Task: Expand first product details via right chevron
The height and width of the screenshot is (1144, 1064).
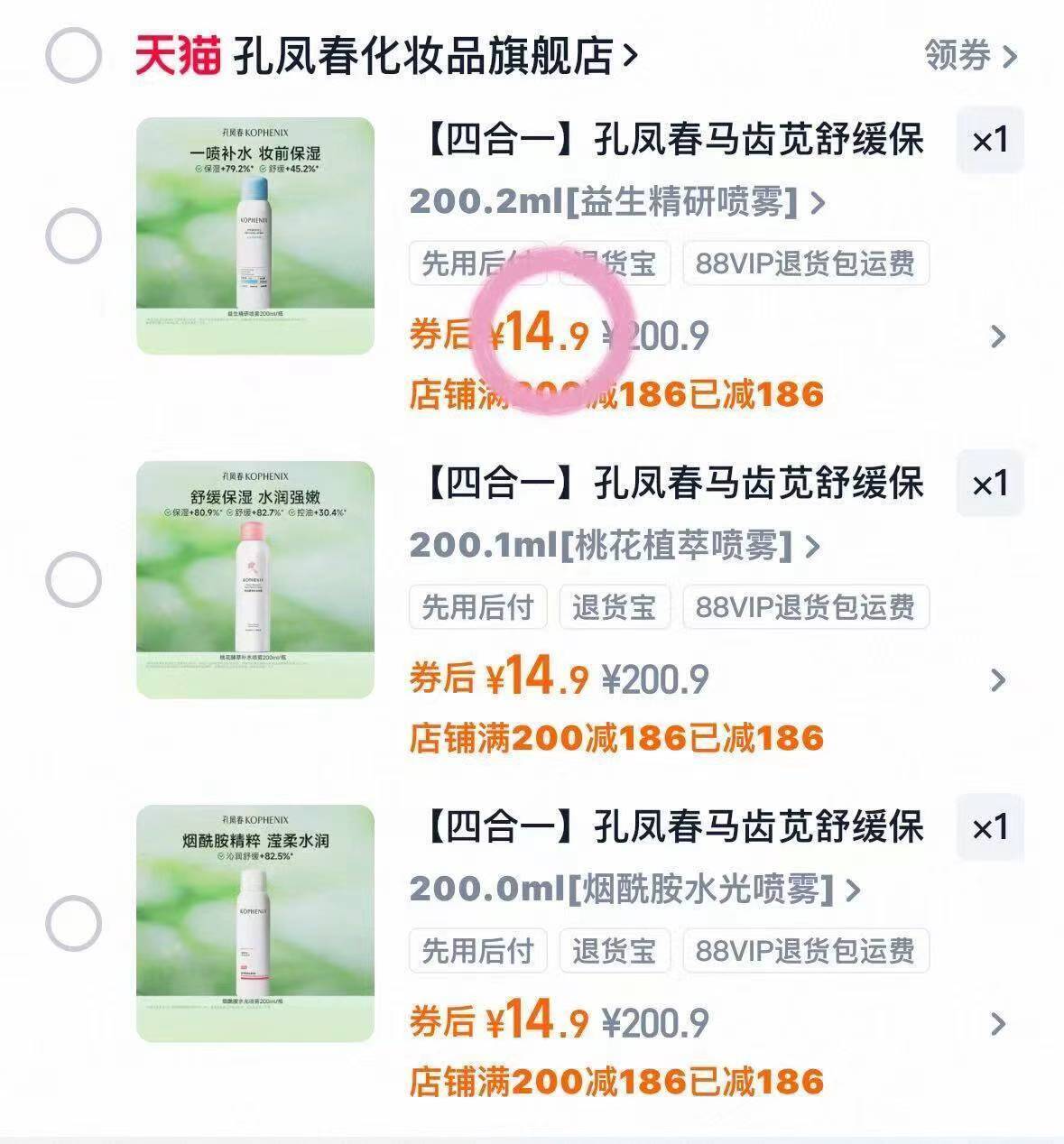Action: pos(997,334)
